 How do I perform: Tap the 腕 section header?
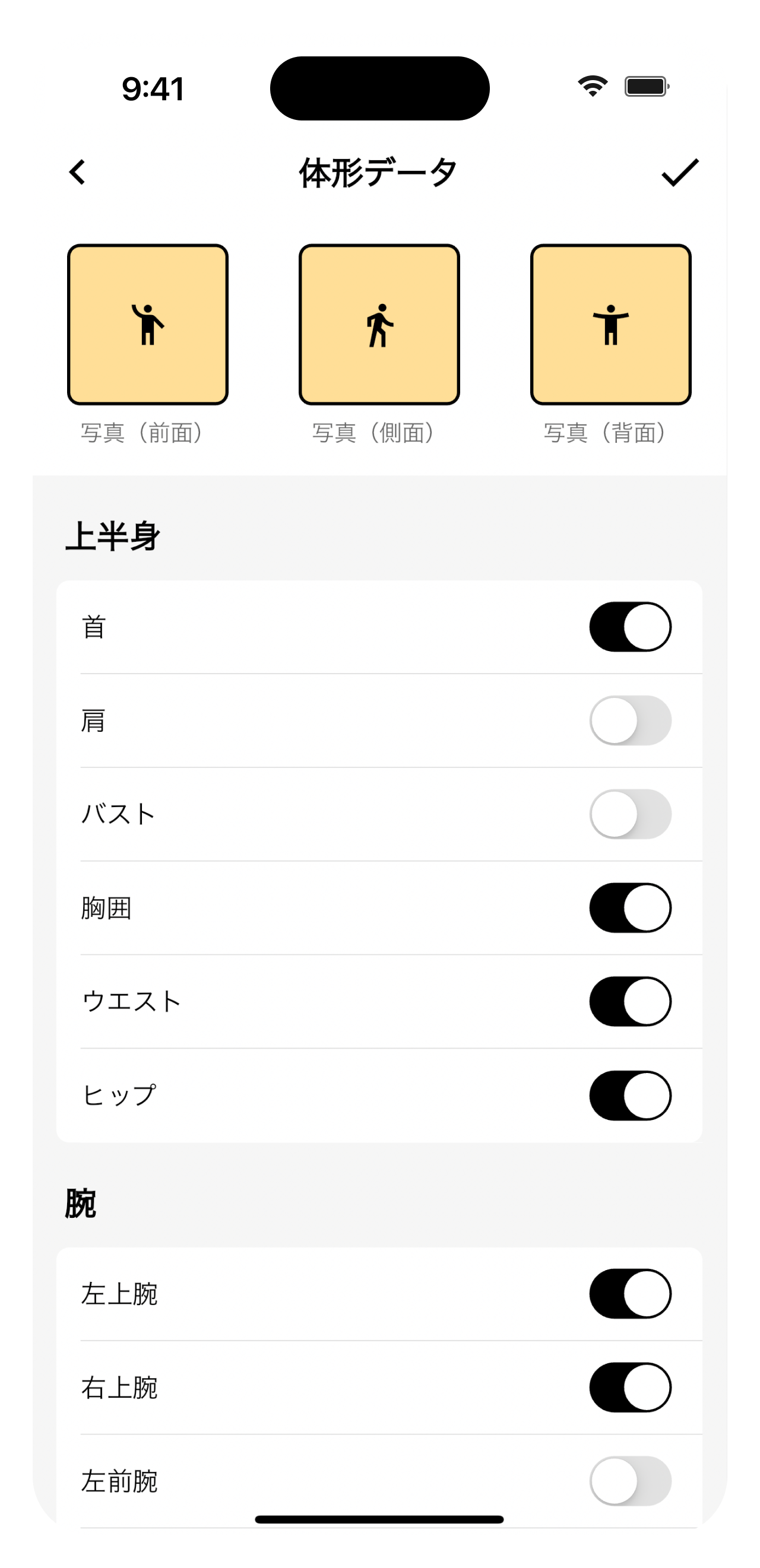click(x=80, y=1202)
